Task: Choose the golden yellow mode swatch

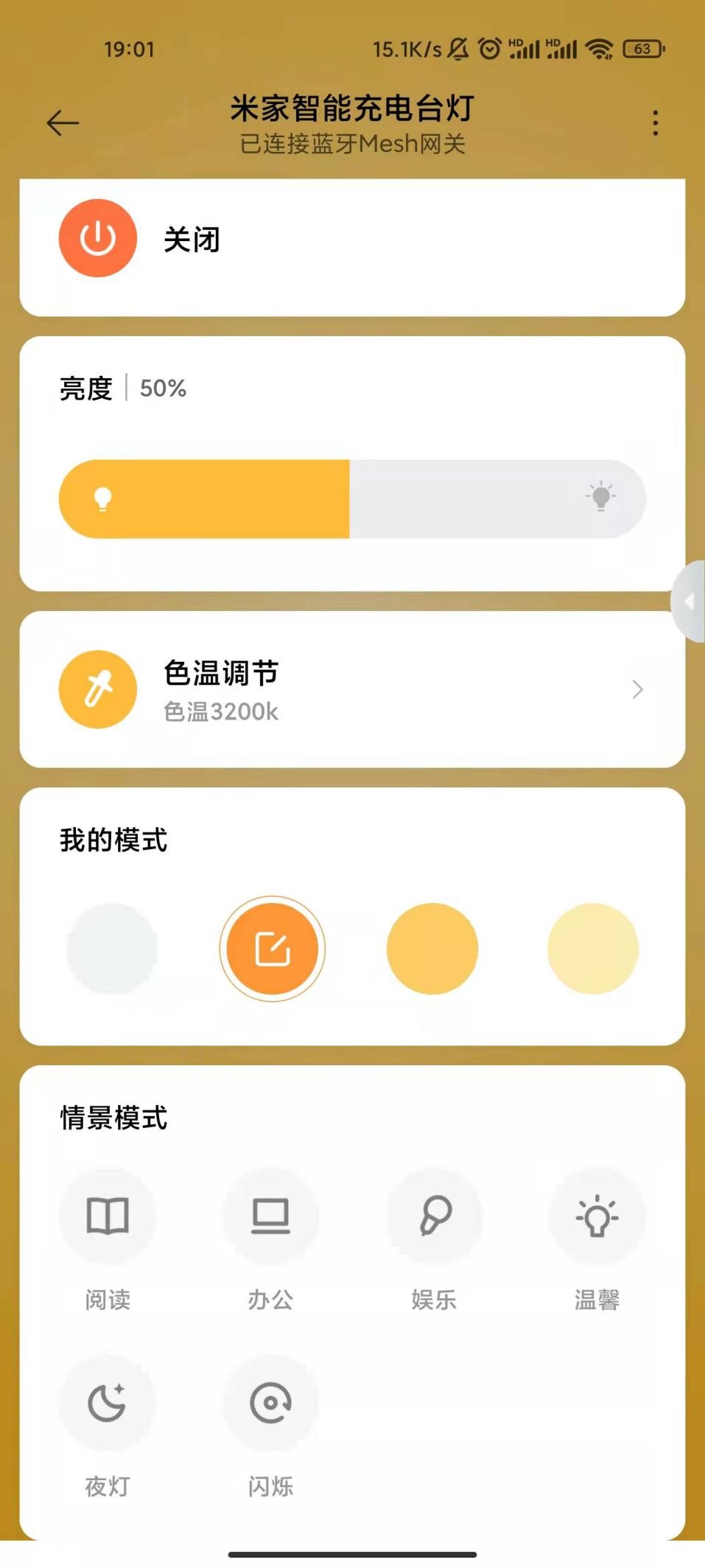Action: (x=432, y=949)
